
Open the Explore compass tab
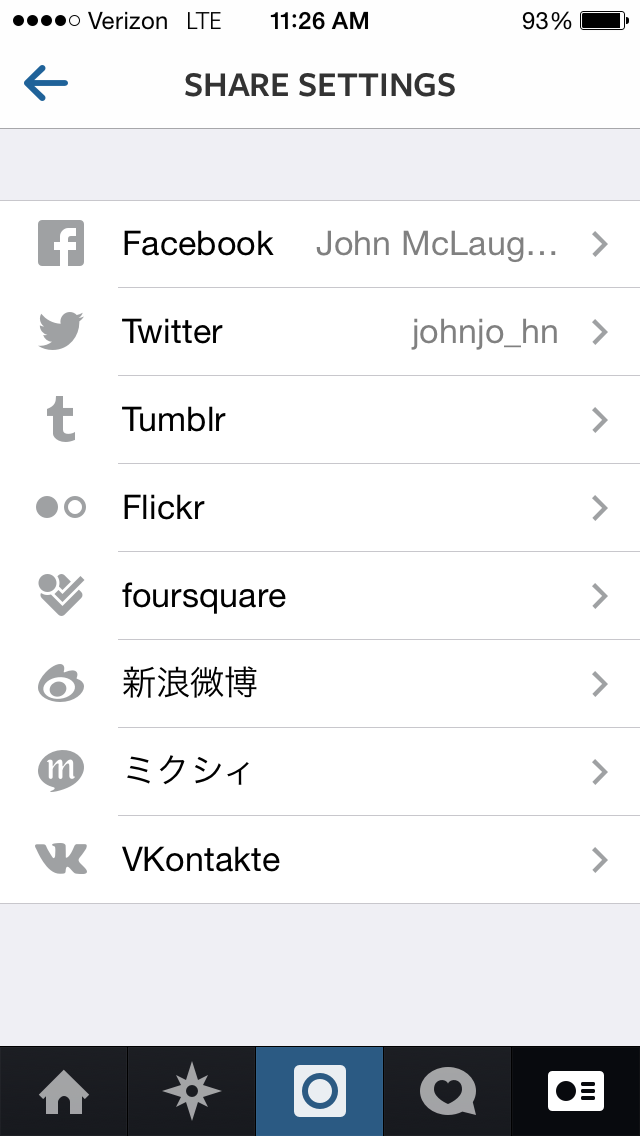191,1091
